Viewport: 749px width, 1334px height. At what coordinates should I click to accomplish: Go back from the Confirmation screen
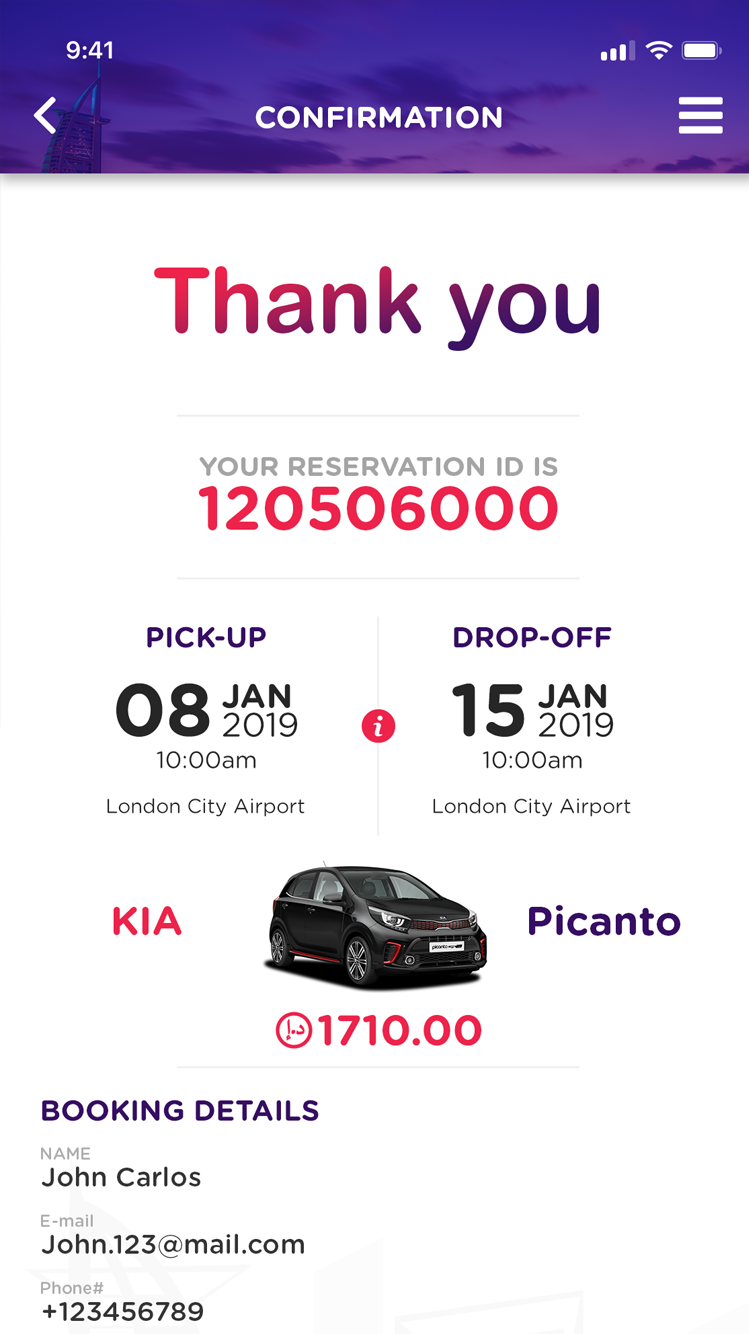tap(45, 116)
